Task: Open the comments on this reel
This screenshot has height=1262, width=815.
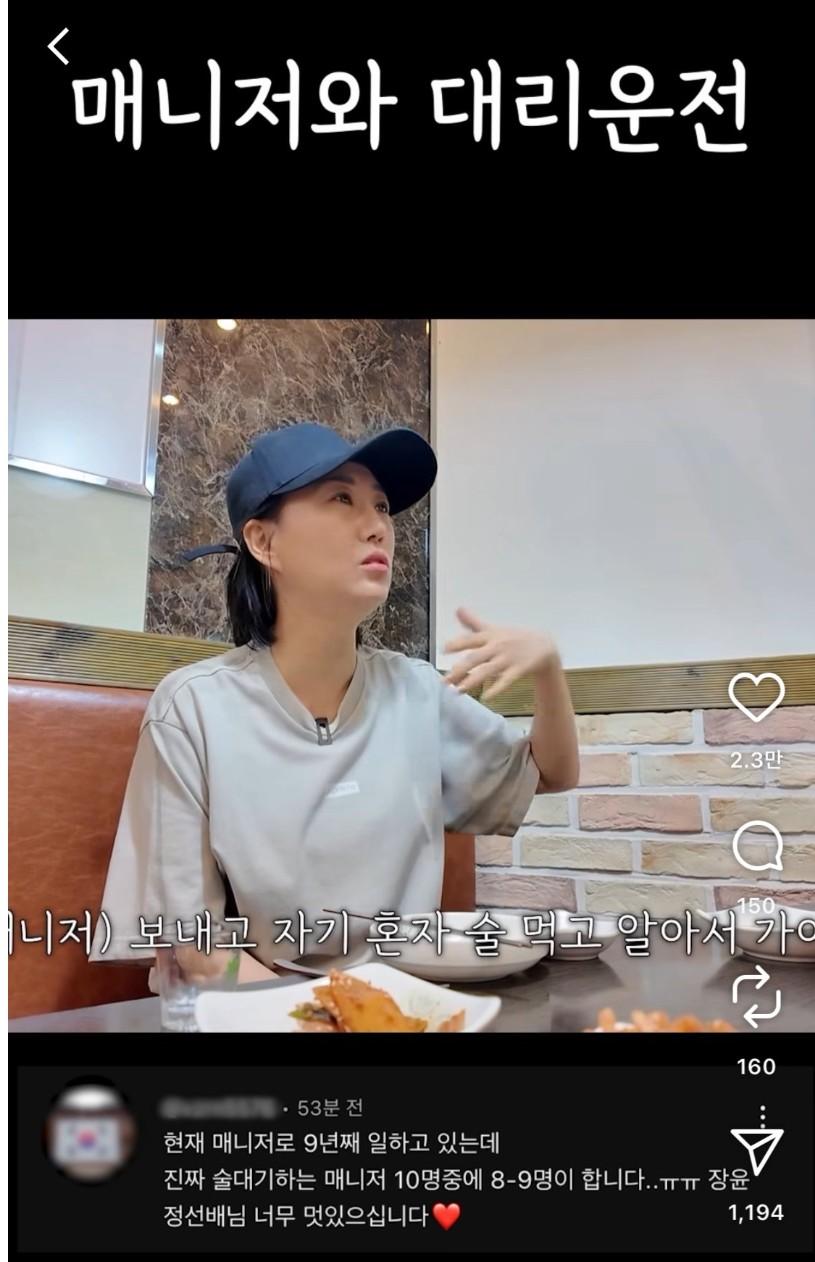Action: (x=756, y=849)
